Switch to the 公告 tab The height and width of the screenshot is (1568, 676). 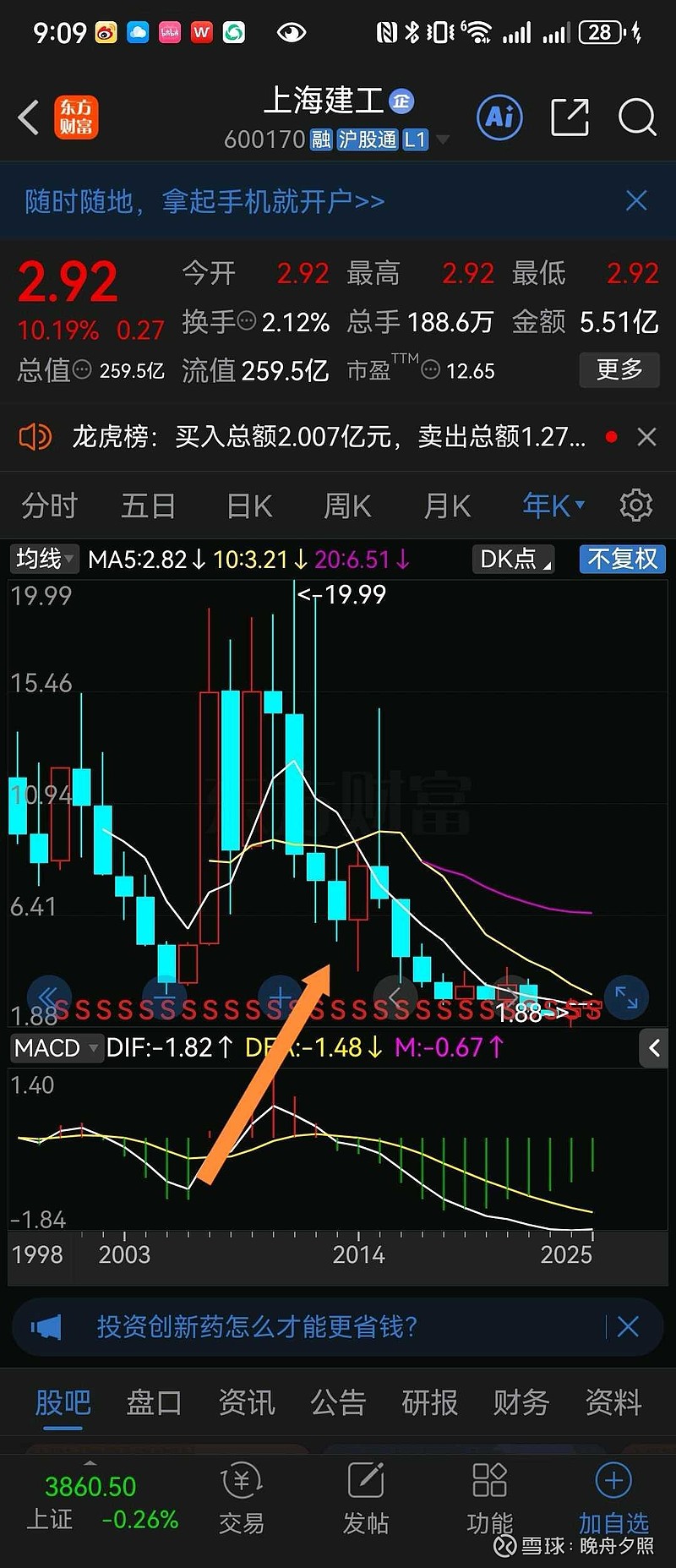[338, 1403]
